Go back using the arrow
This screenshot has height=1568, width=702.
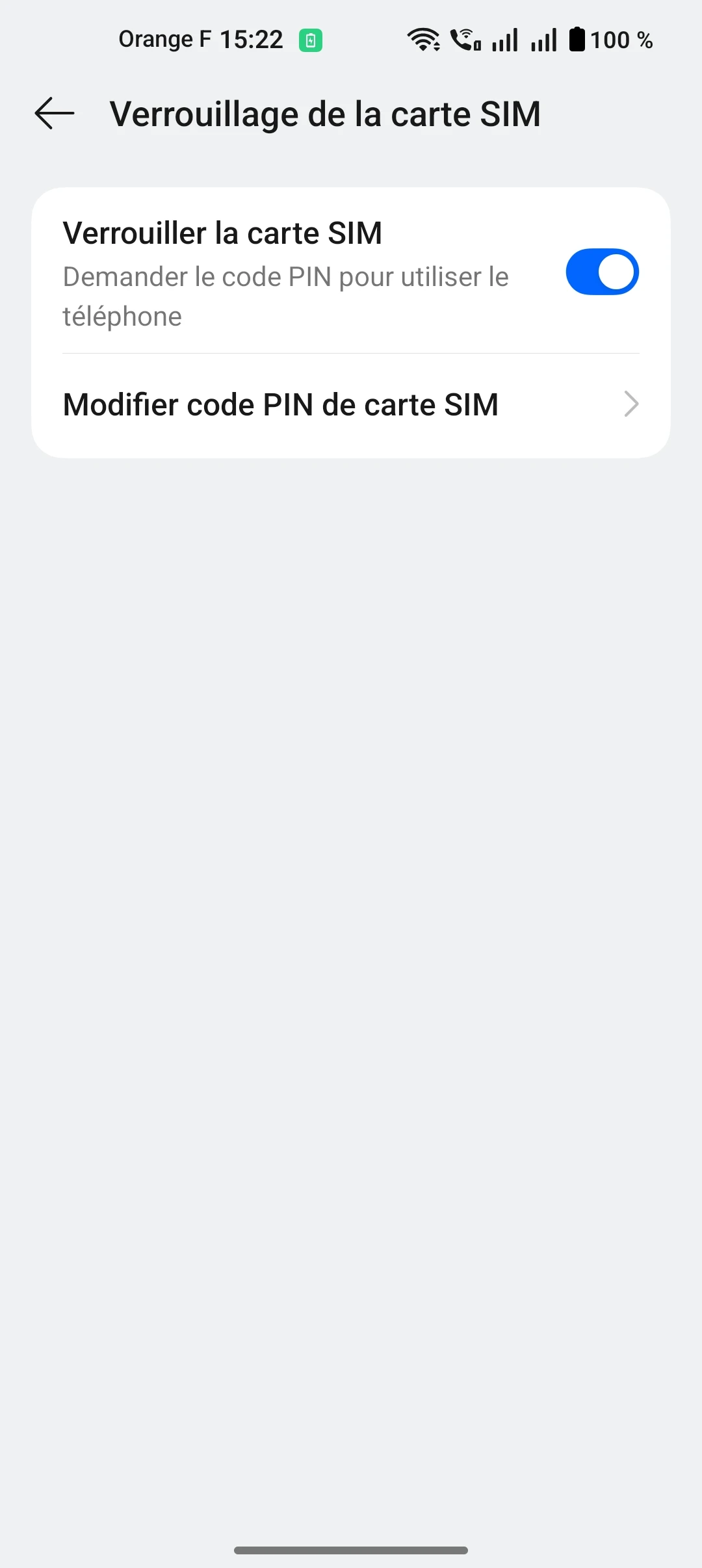pyautogui.click(x=55, y=114)
